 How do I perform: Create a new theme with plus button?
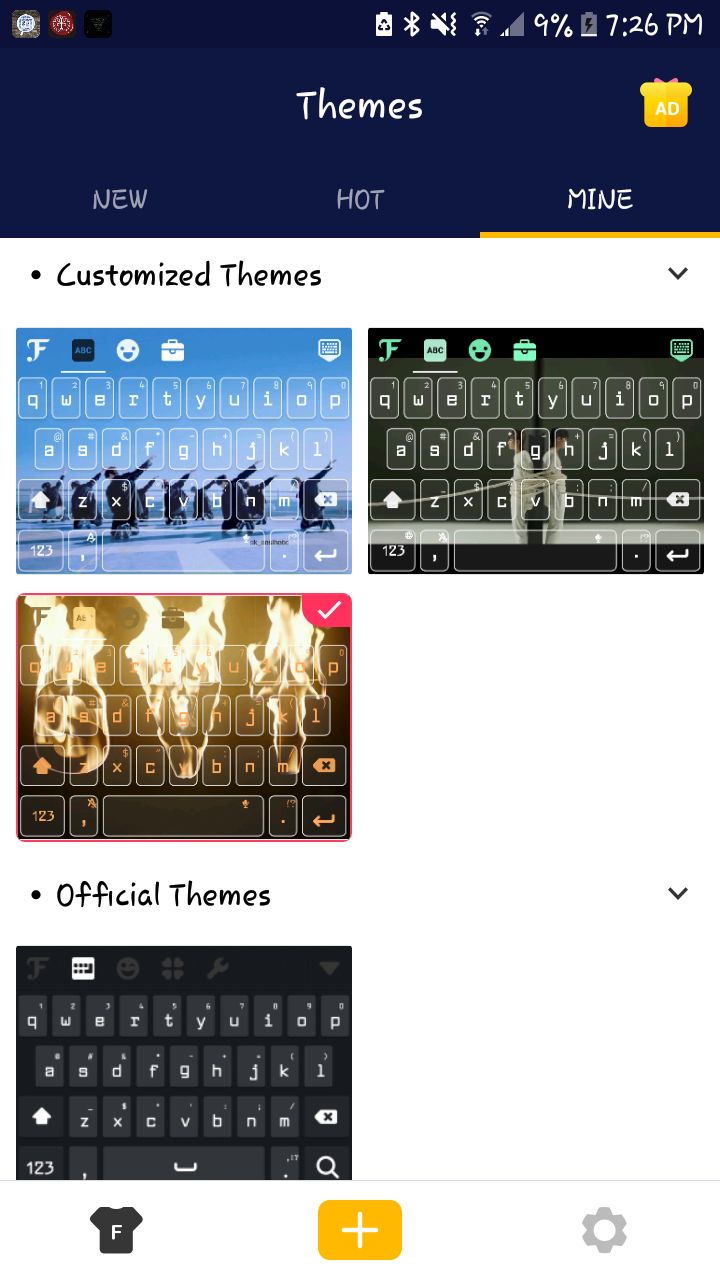pyautogui.click(x=360, y=1230)
